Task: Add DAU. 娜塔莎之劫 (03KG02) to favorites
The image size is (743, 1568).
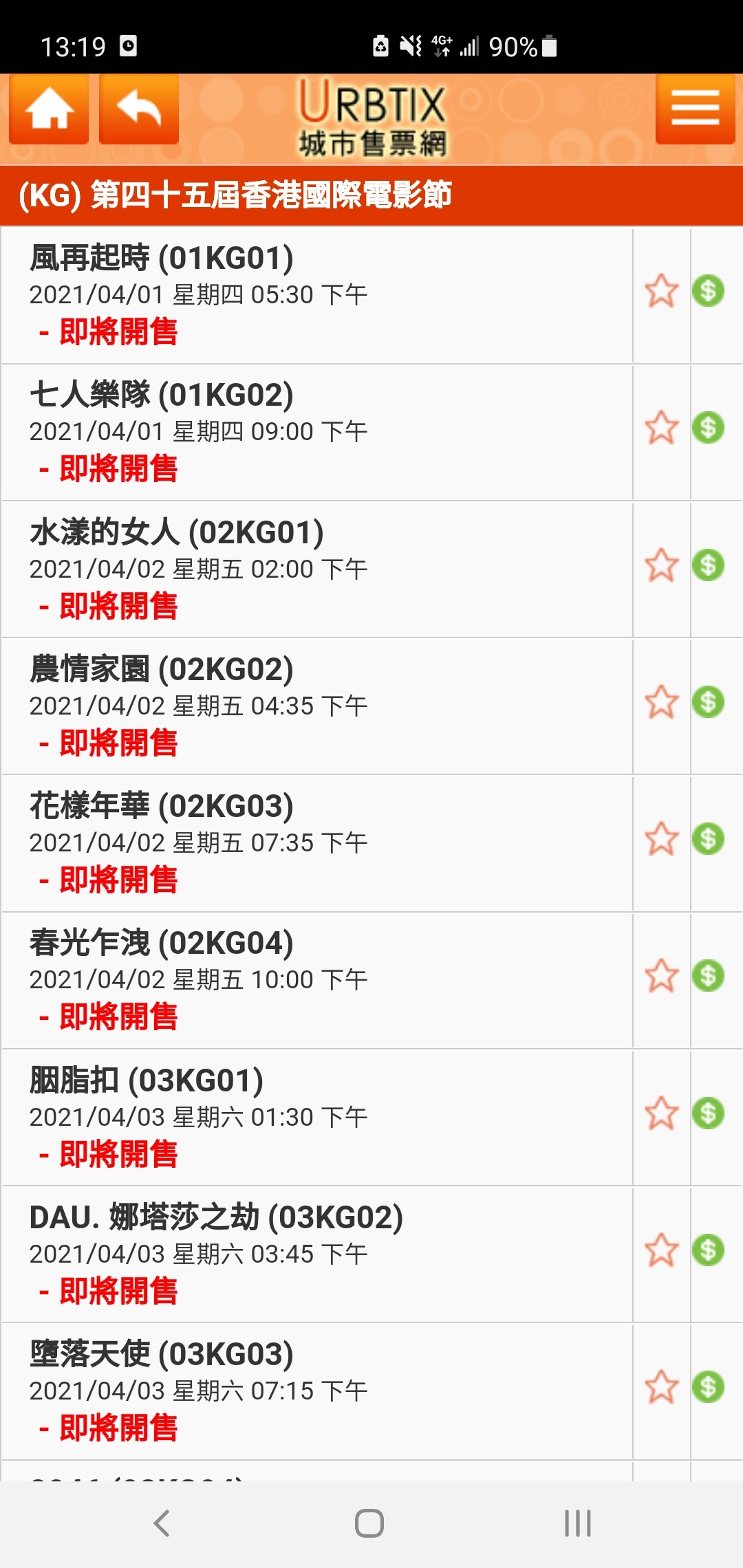Action: click(662, 1250)
